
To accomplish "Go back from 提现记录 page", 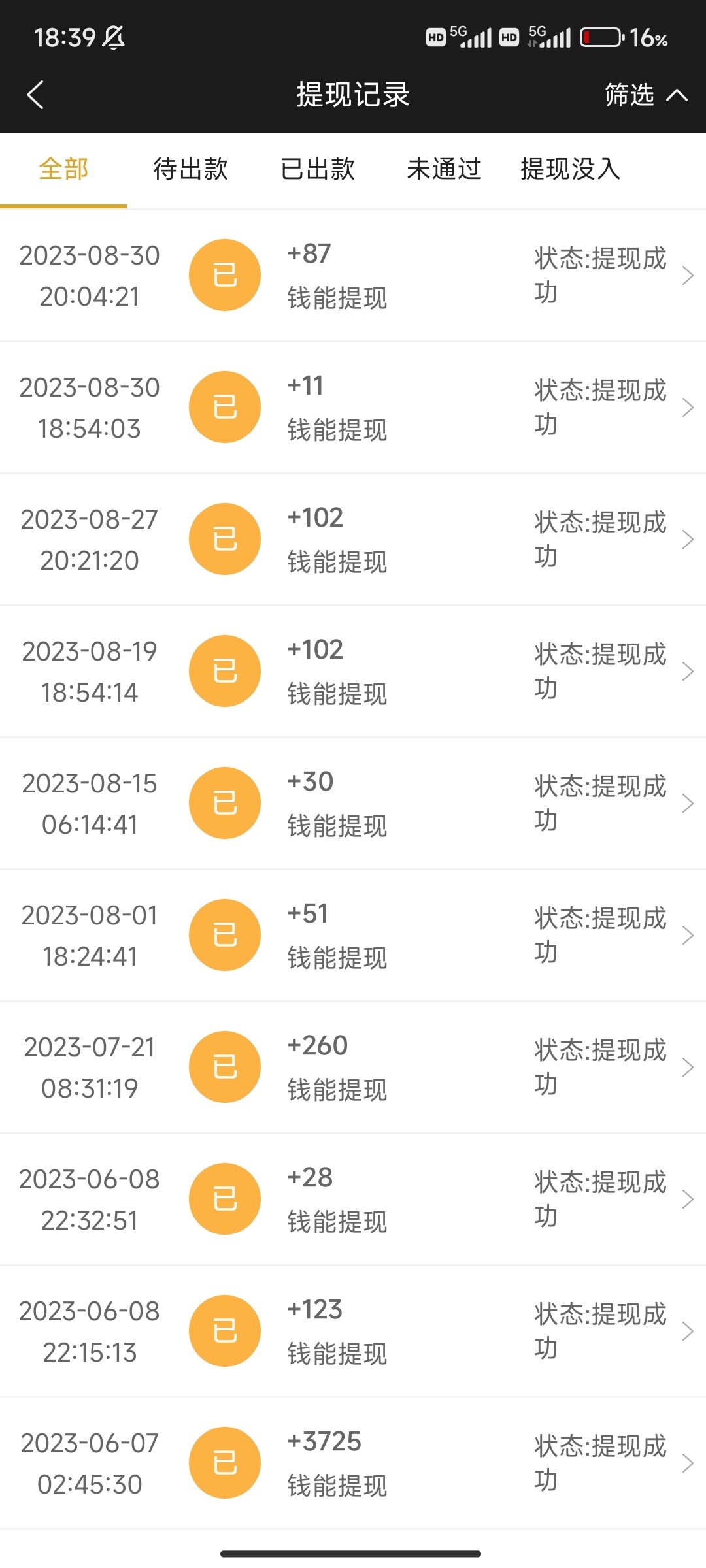I will 36,95.
